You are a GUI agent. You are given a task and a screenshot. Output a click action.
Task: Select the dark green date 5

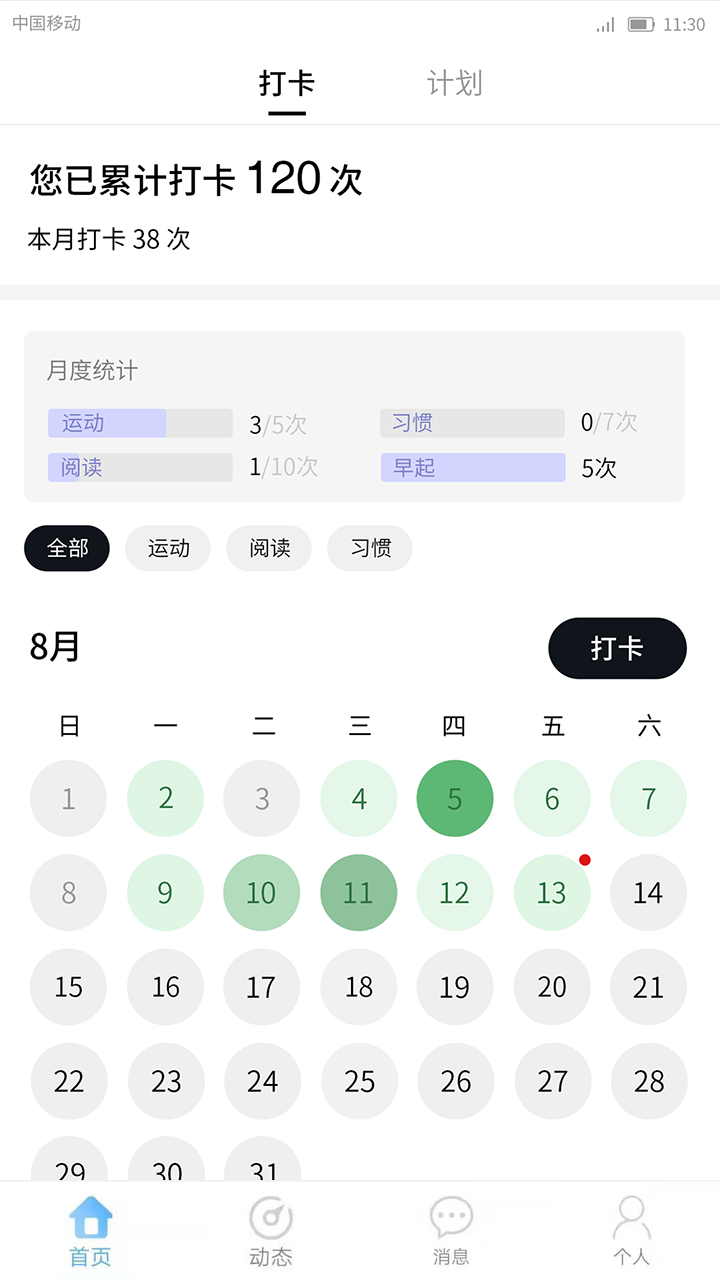coord(455,798)
